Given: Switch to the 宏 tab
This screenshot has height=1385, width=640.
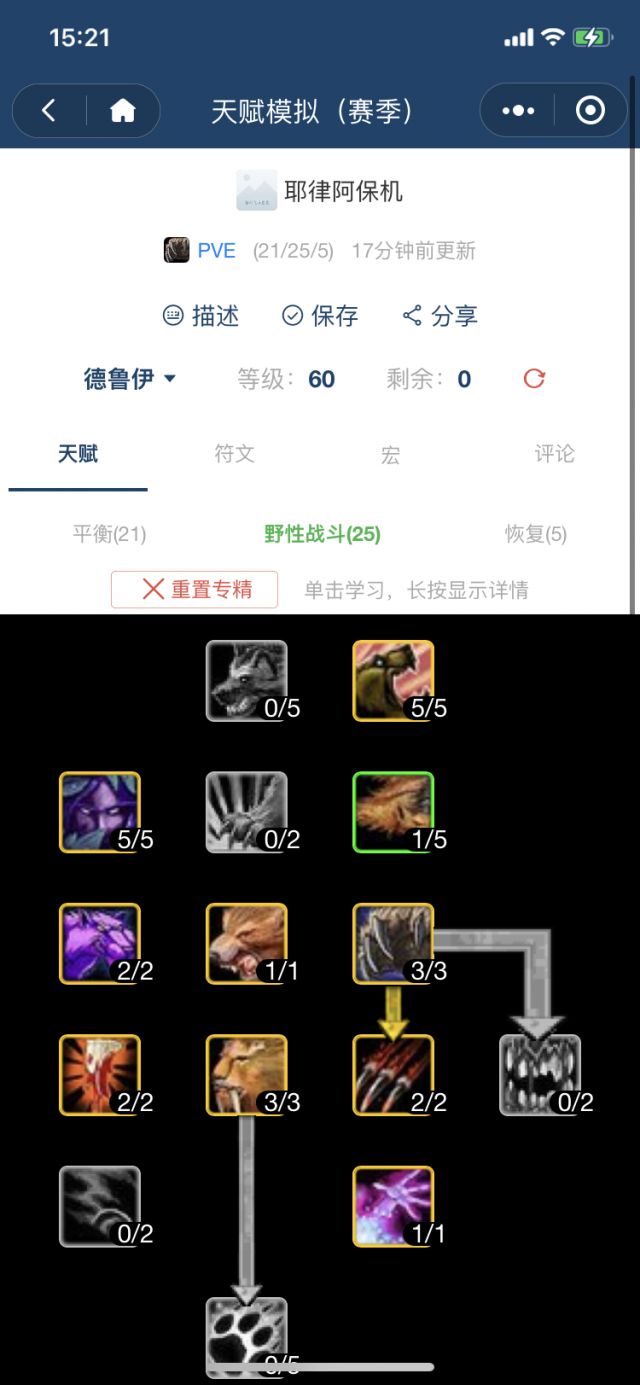Looking at the screenshot, I should click(x=391, y=455).
